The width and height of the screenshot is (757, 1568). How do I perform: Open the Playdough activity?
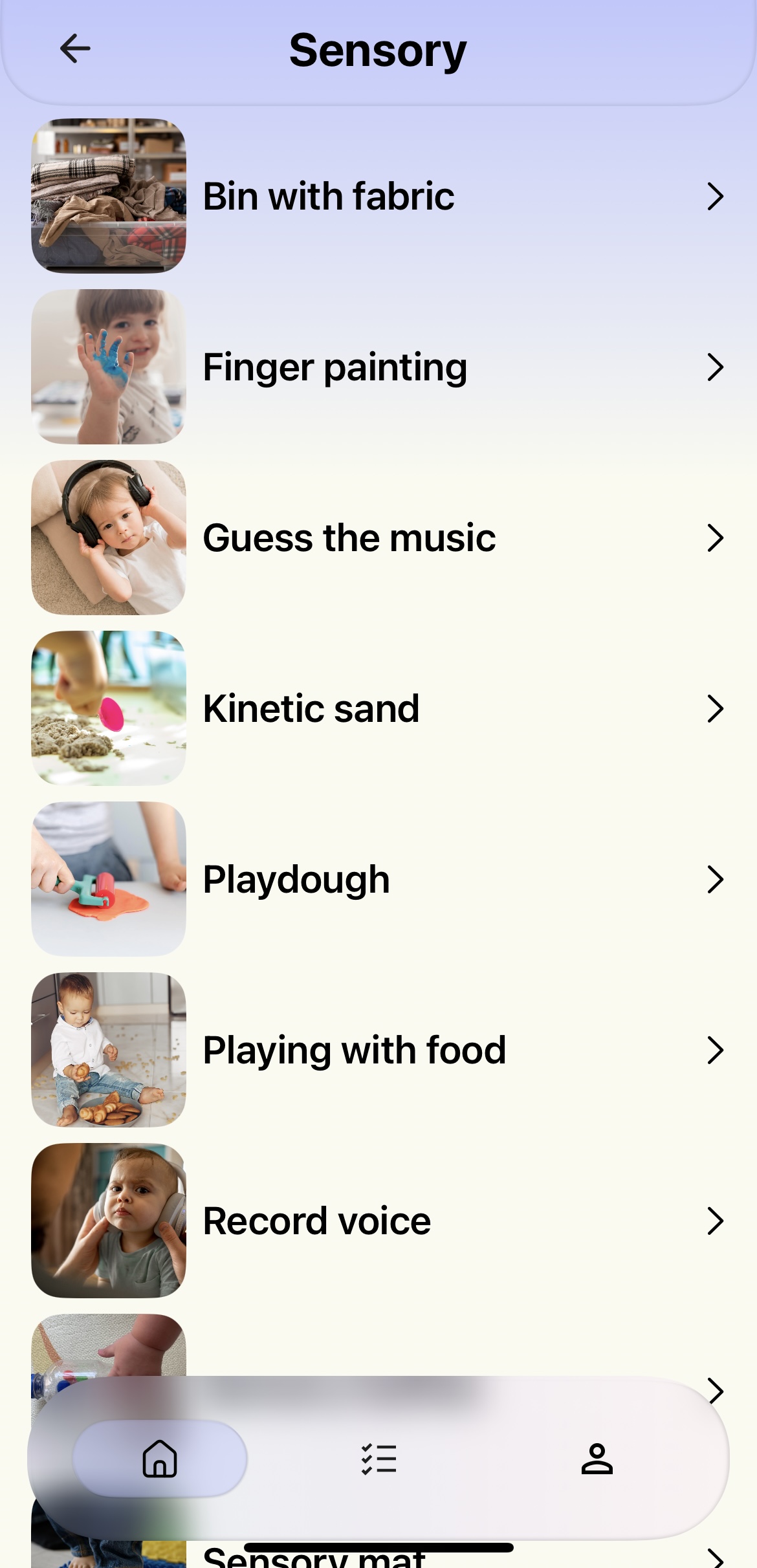[378, 879]
